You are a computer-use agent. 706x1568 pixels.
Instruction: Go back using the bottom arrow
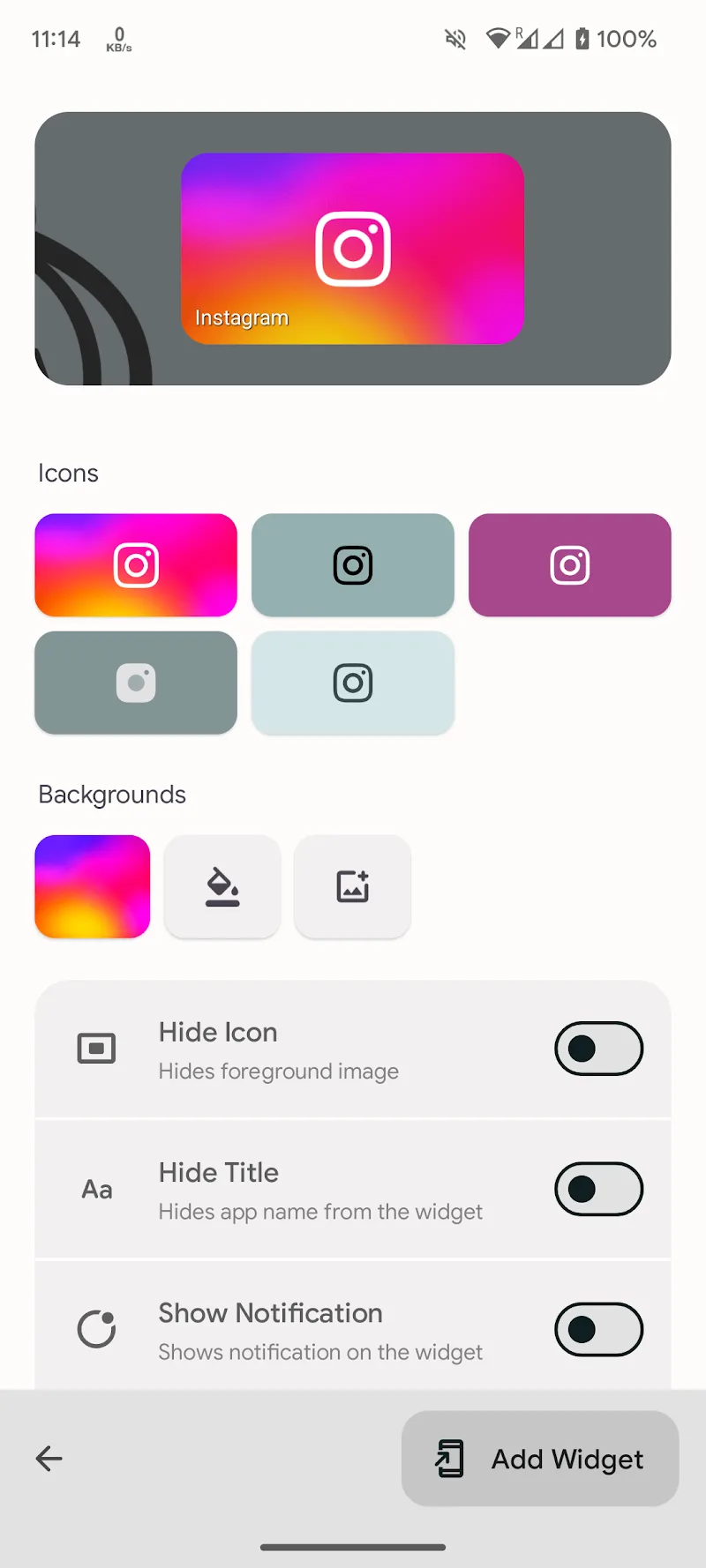pos(49,1459)
